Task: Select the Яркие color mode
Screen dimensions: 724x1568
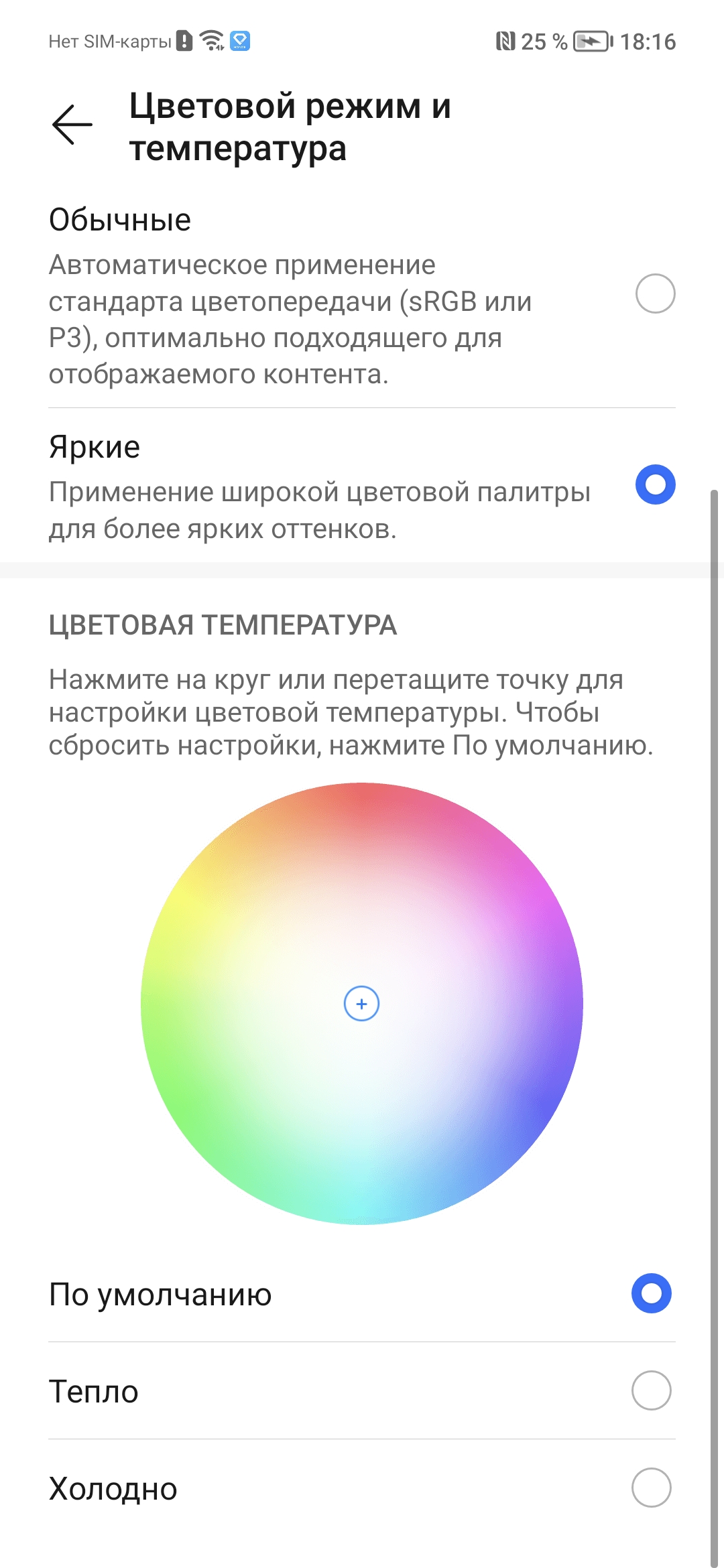Action: (x=654, y=484)
